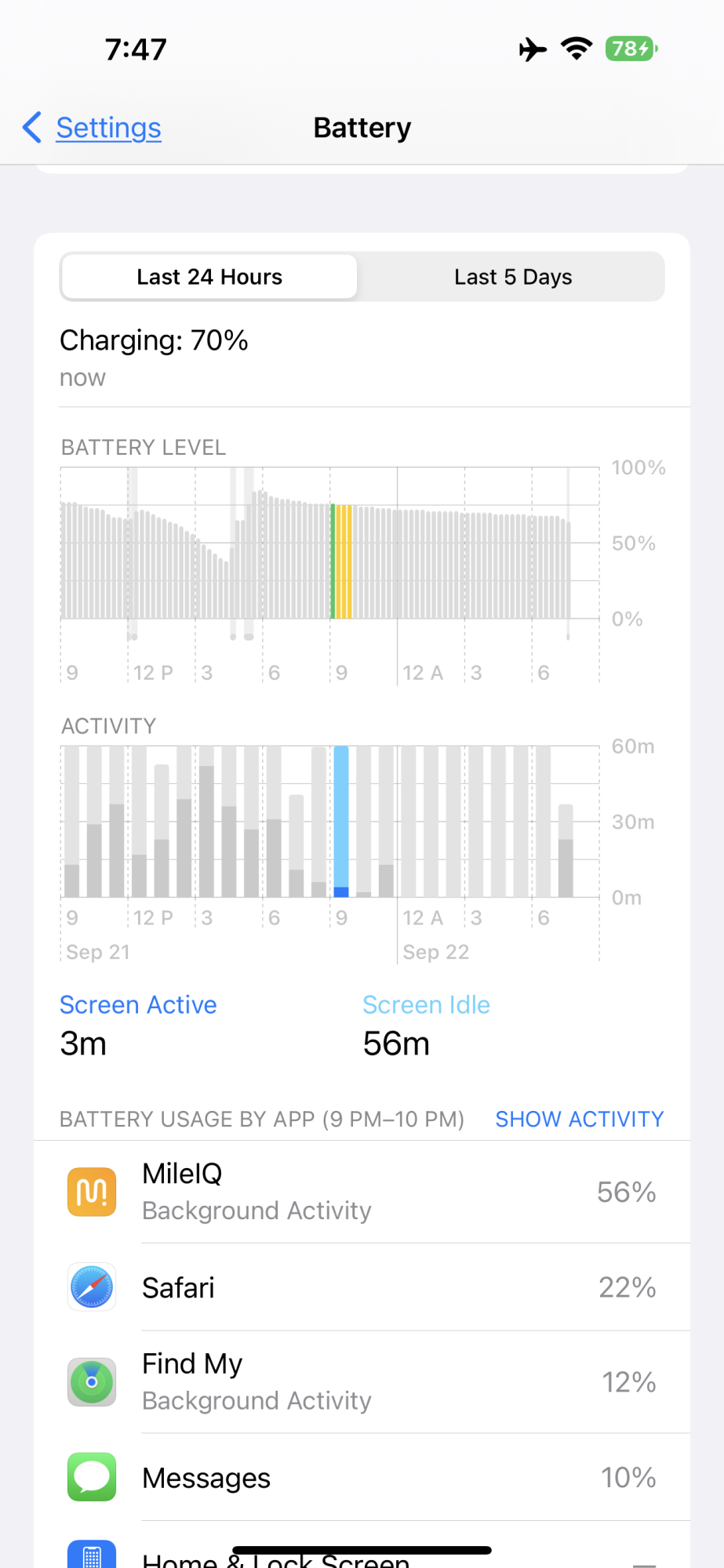Screen dimensions: 724x1568
Task: Switch to the Last 5 Days view
Action: point(513,277)
